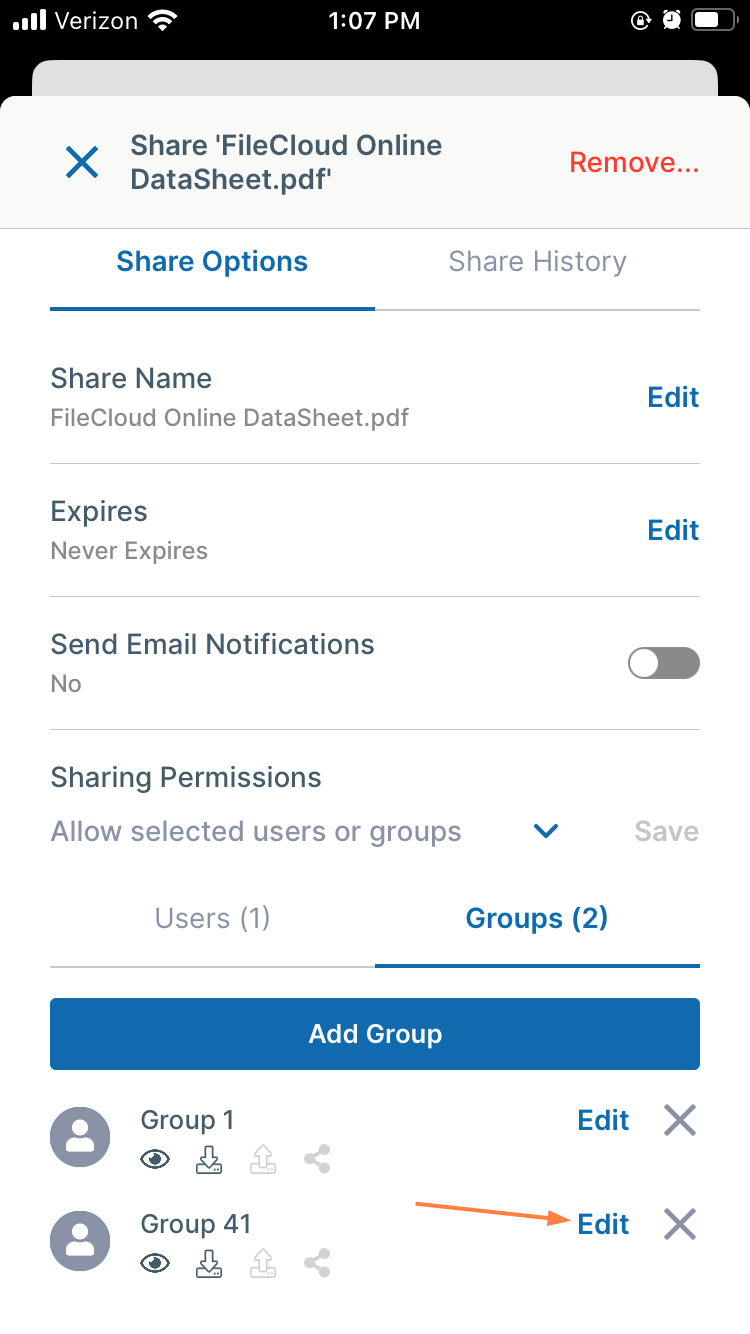Image resolution: width=750 pixels, height=1334 pixels.
Task: Switch to the Users (1) tab
Action: (x=212, y=918)
